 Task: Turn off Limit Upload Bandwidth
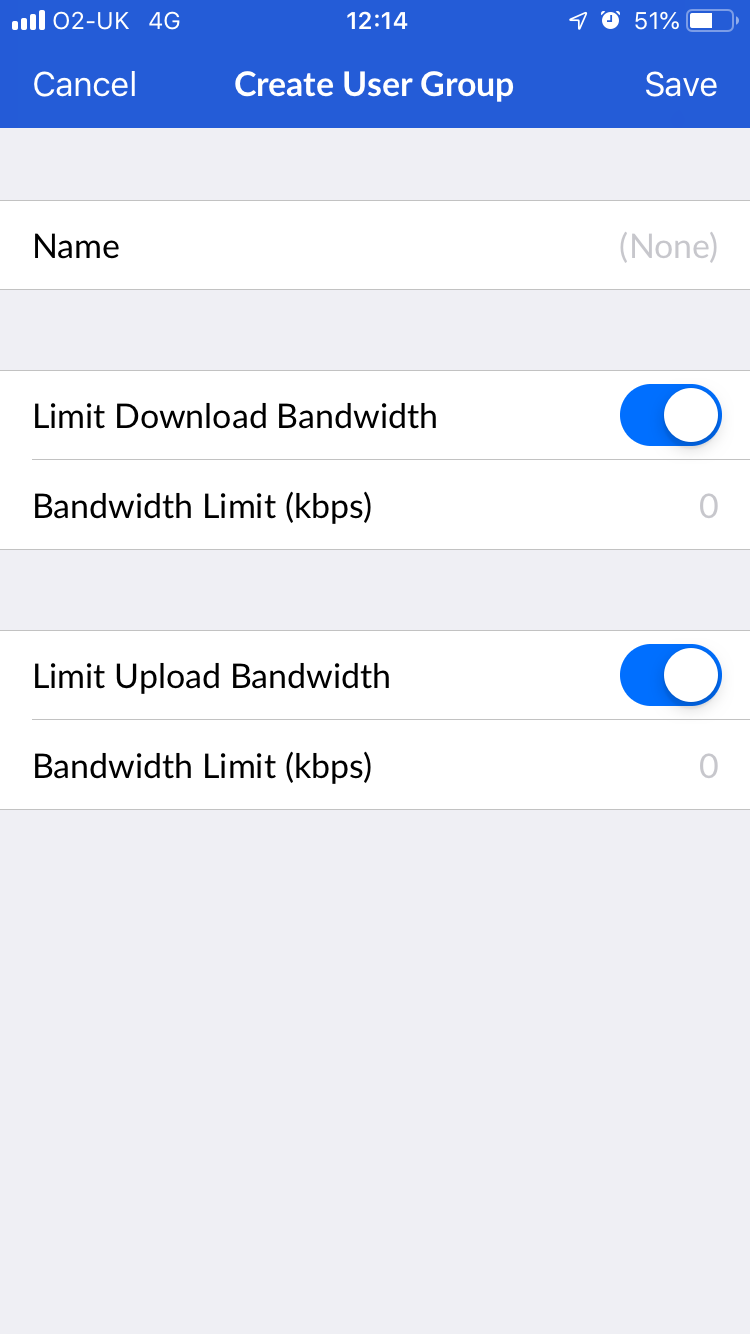(670, 675)
